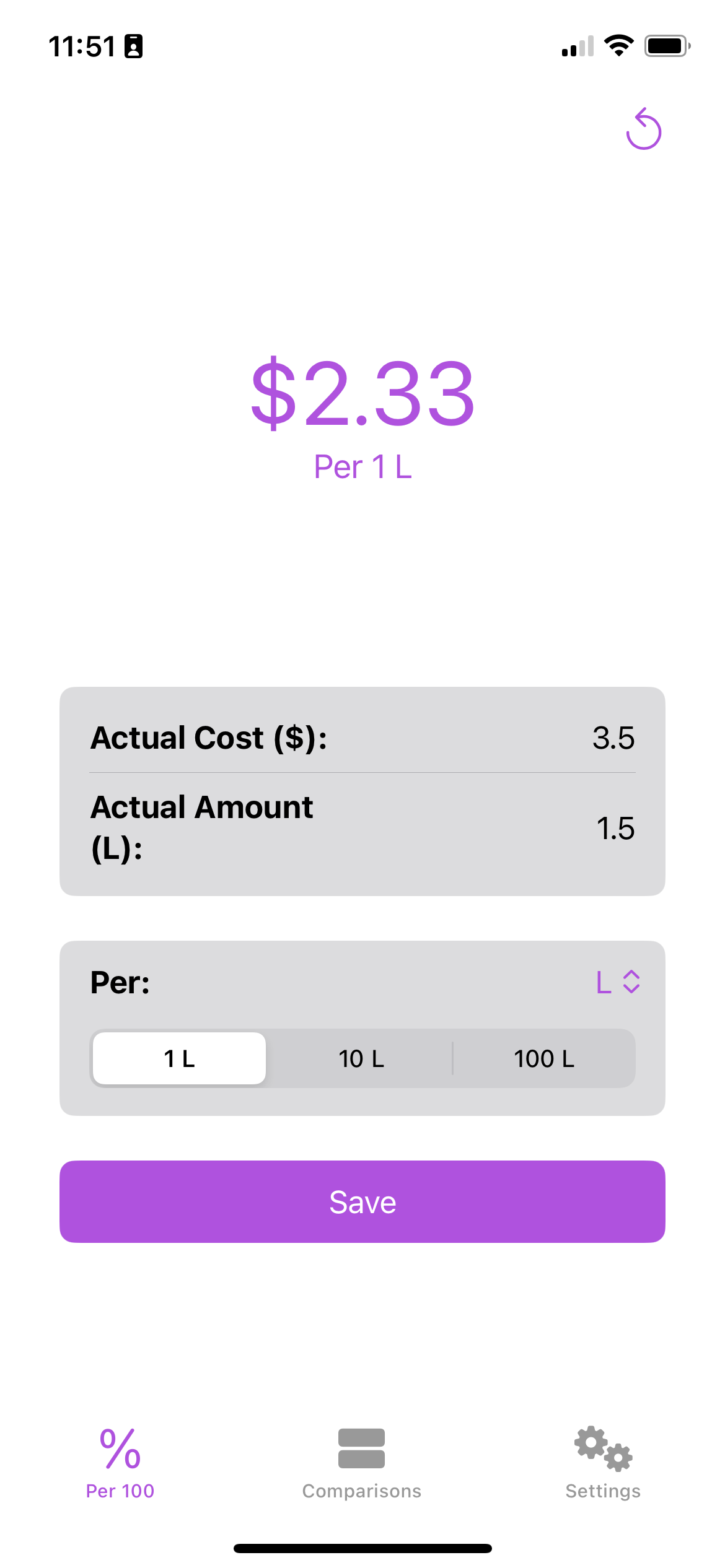Viewport: 725px width, 1568px height.
Task: Tap the reset arrow icon
Action: click(643, 129)
